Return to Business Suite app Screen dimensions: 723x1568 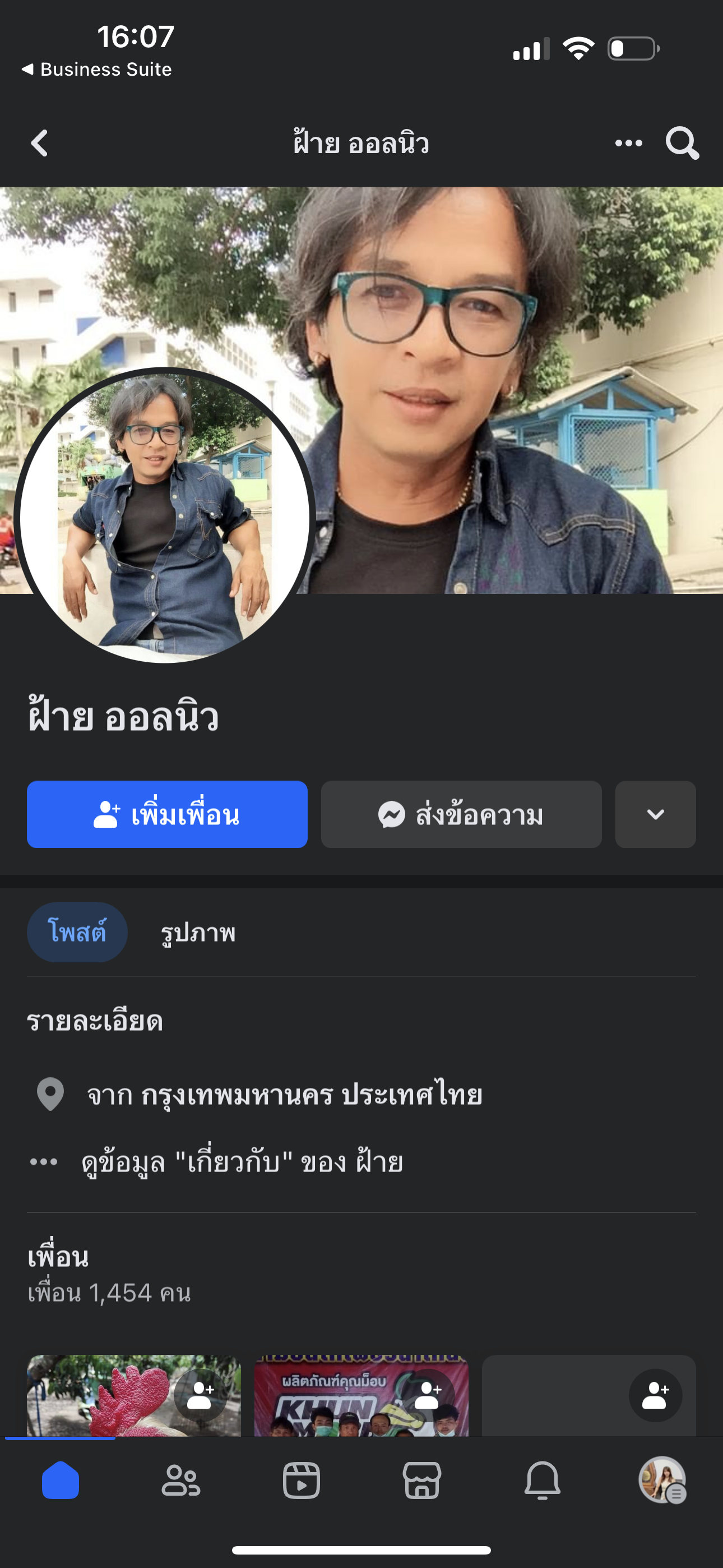[x=98, y=70]
